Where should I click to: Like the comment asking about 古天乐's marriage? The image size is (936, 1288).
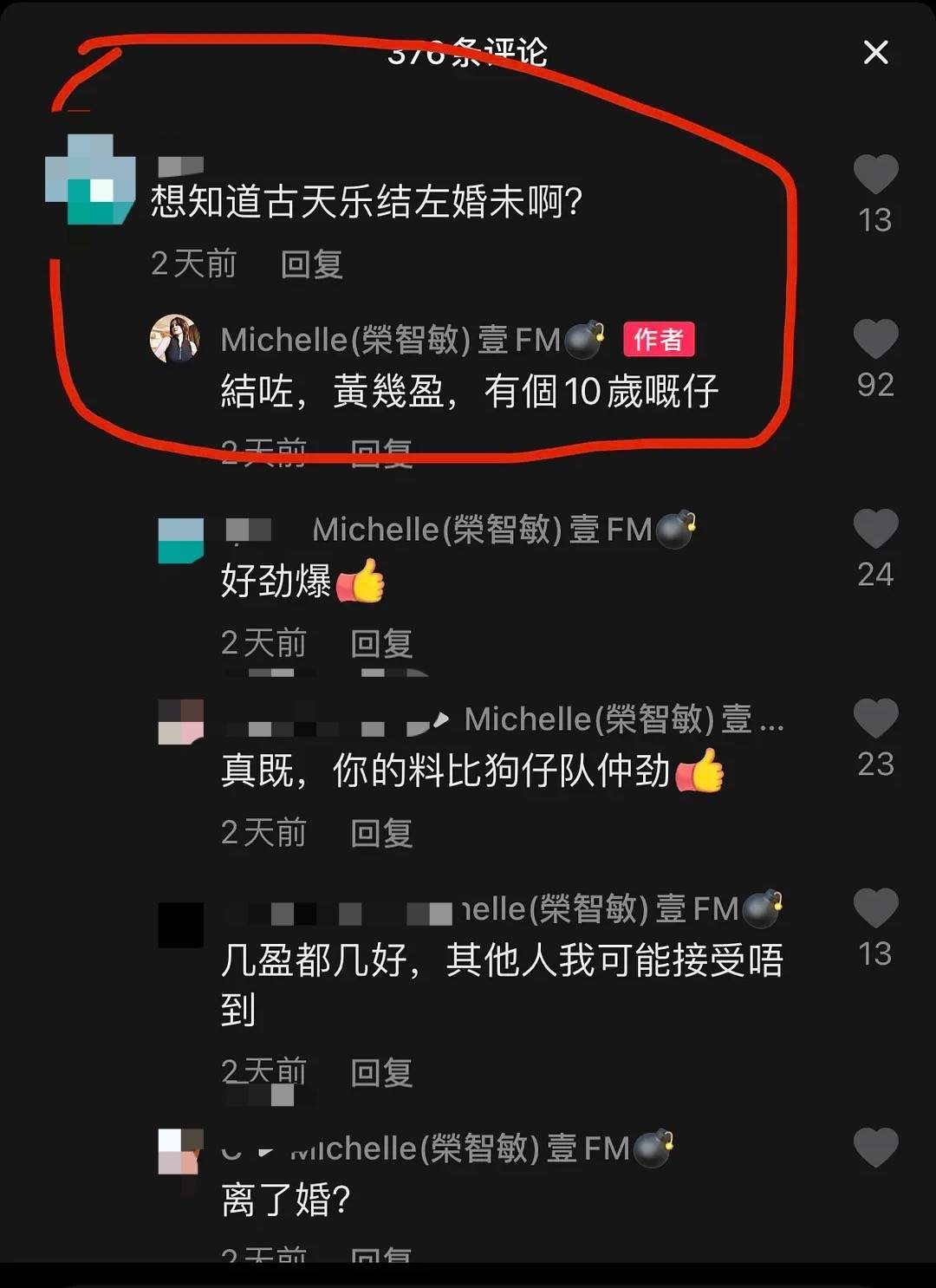(875, 174)
